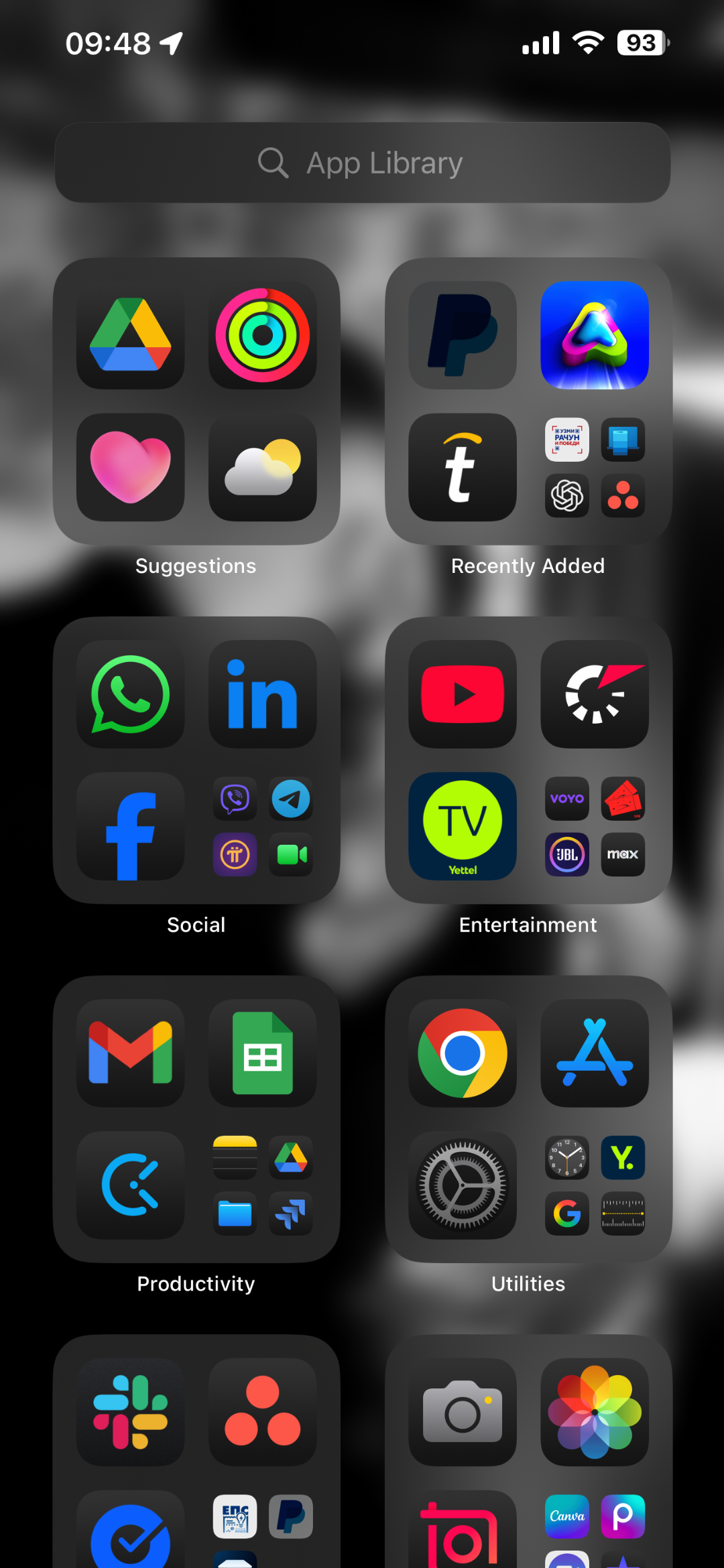This screenshot has width=724, height=1568.
Task: Launch LinkedIn
Action: pyautogui.click(x=262, y=694)
